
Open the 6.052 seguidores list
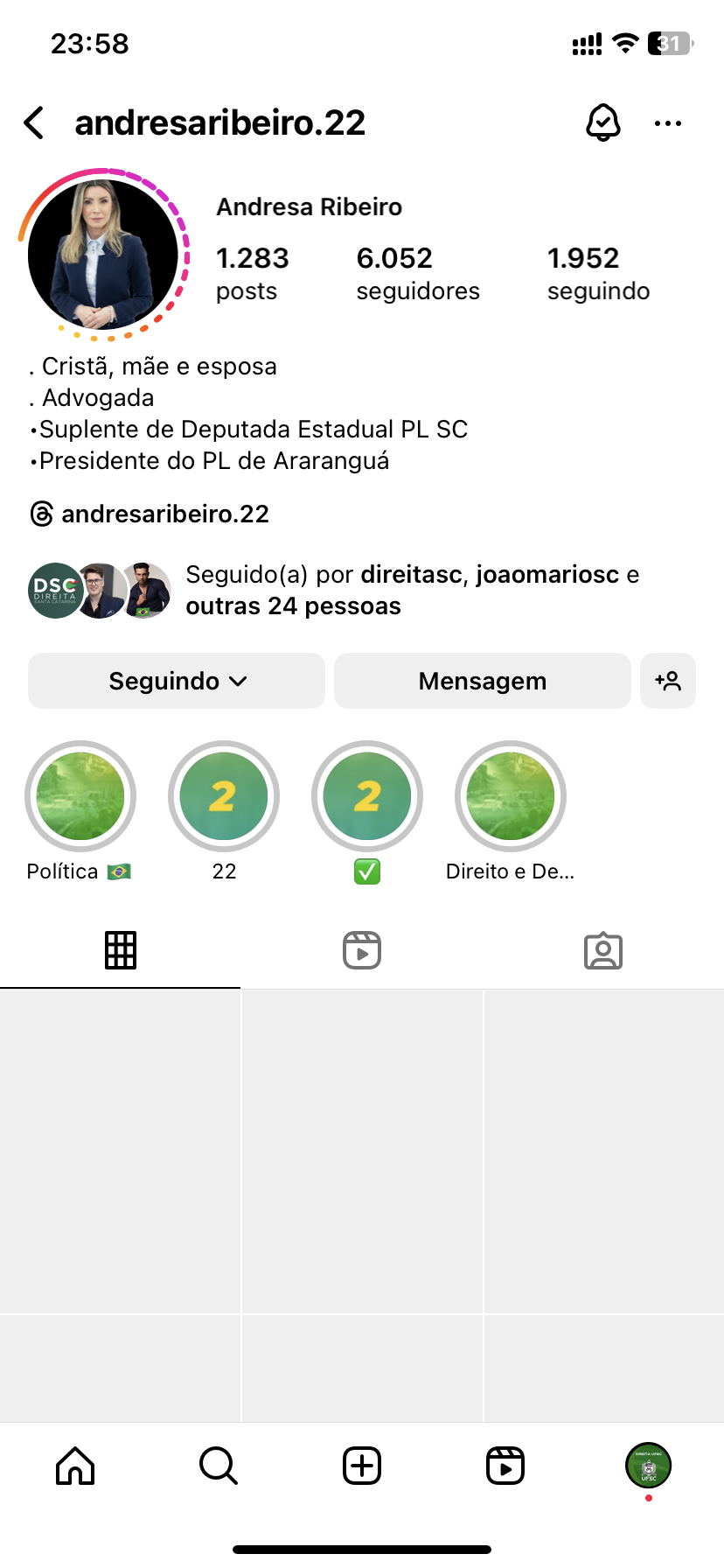click(417, 273)
